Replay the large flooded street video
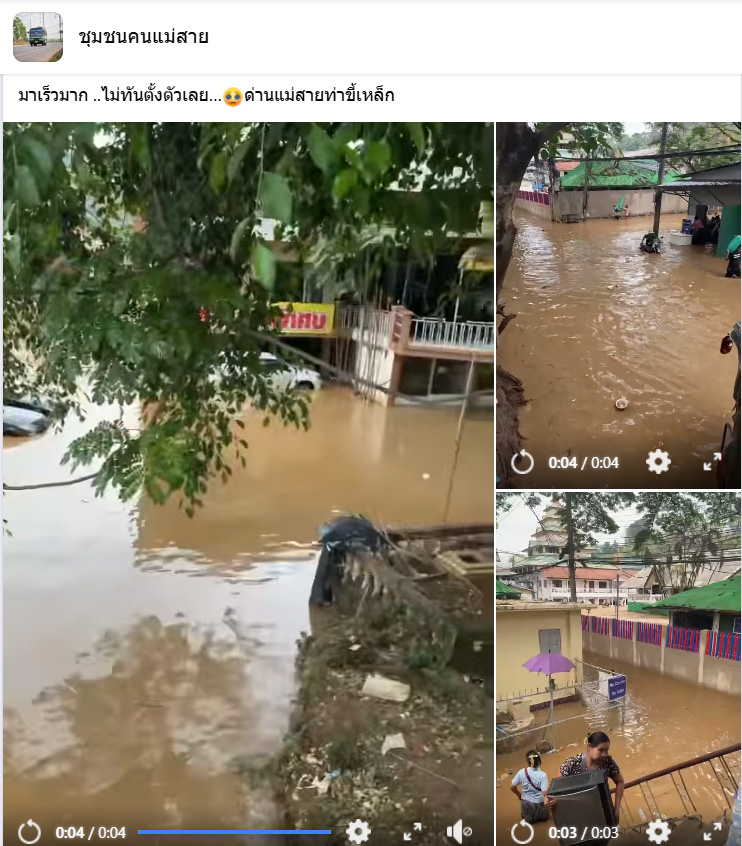 click(x=29, y=831)
